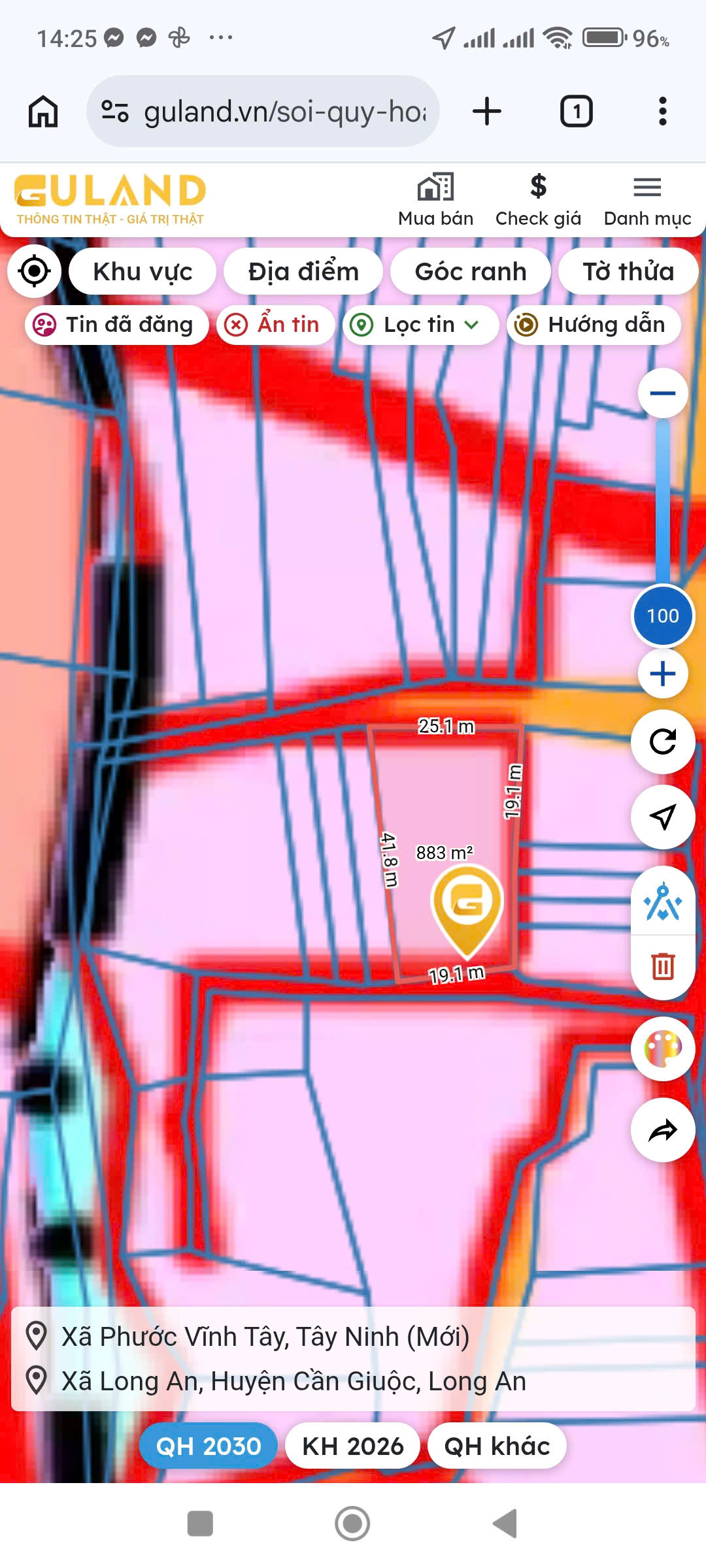This screenshot has height=1568, width=706.
Task: Show Tin đã đăng listings
Action: pyautogui.click(x=116, y=325)
